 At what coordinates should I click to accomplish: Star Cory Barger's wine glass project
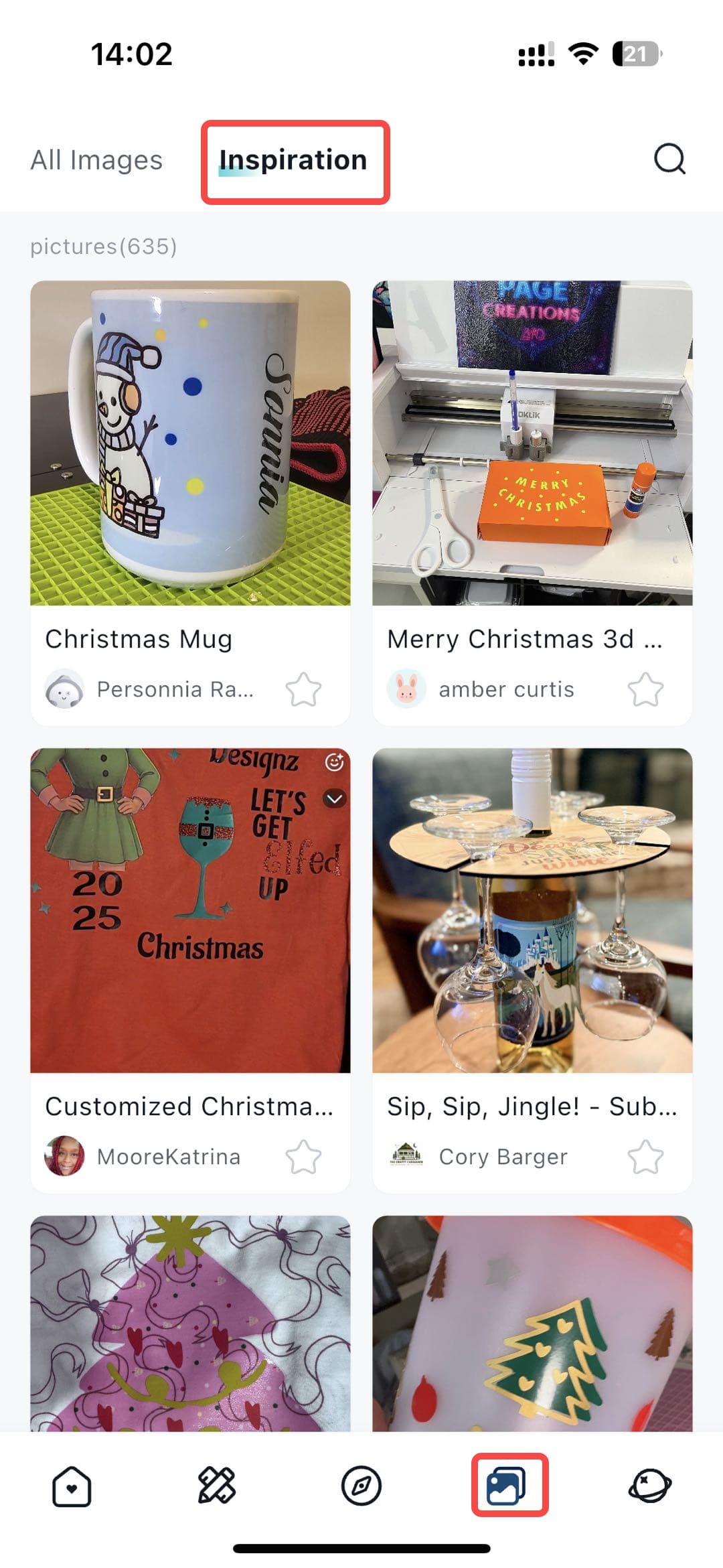coord(645,1157)
